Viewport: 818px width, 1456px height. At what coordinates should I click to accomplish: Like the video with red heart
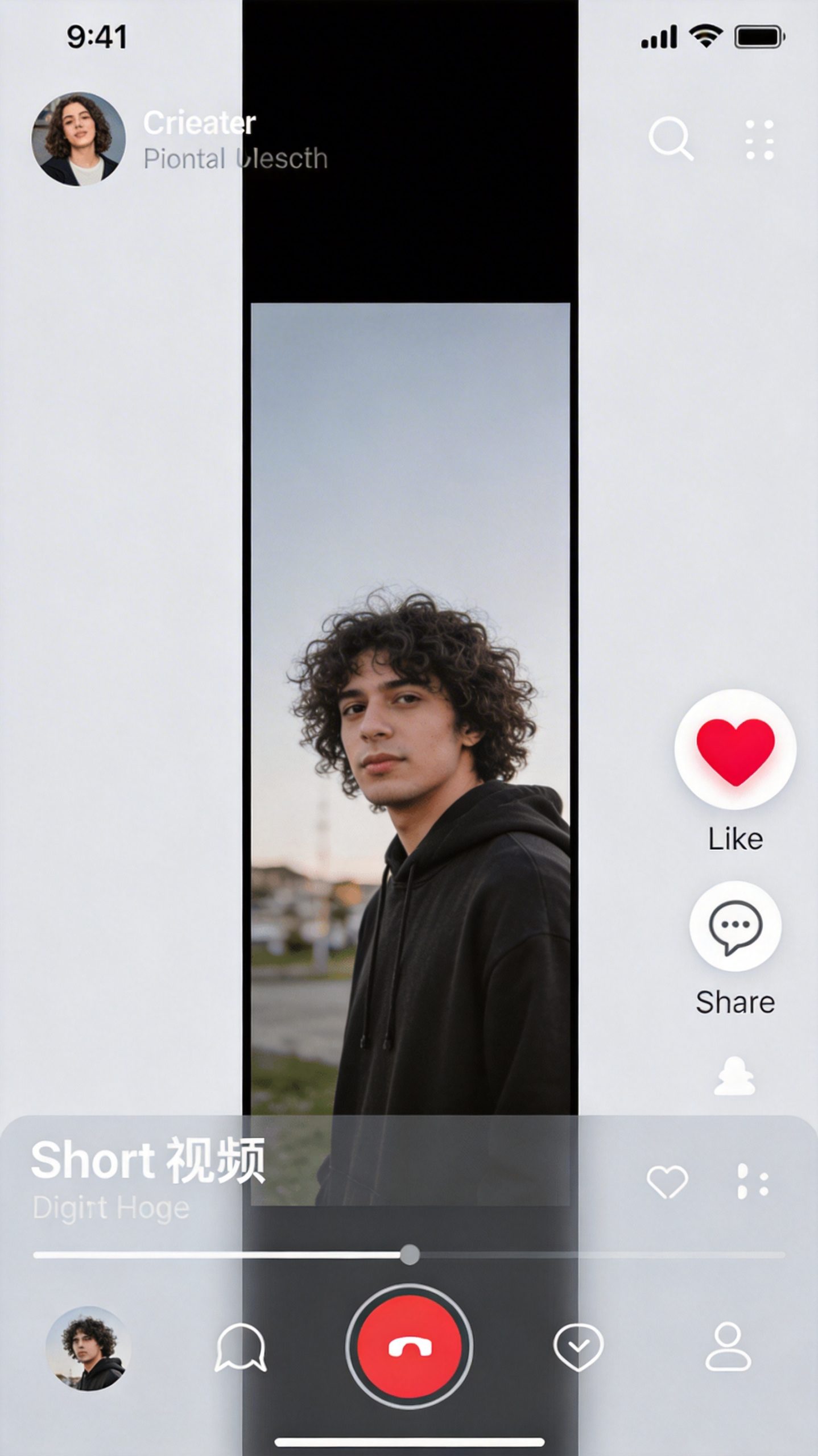735,749
